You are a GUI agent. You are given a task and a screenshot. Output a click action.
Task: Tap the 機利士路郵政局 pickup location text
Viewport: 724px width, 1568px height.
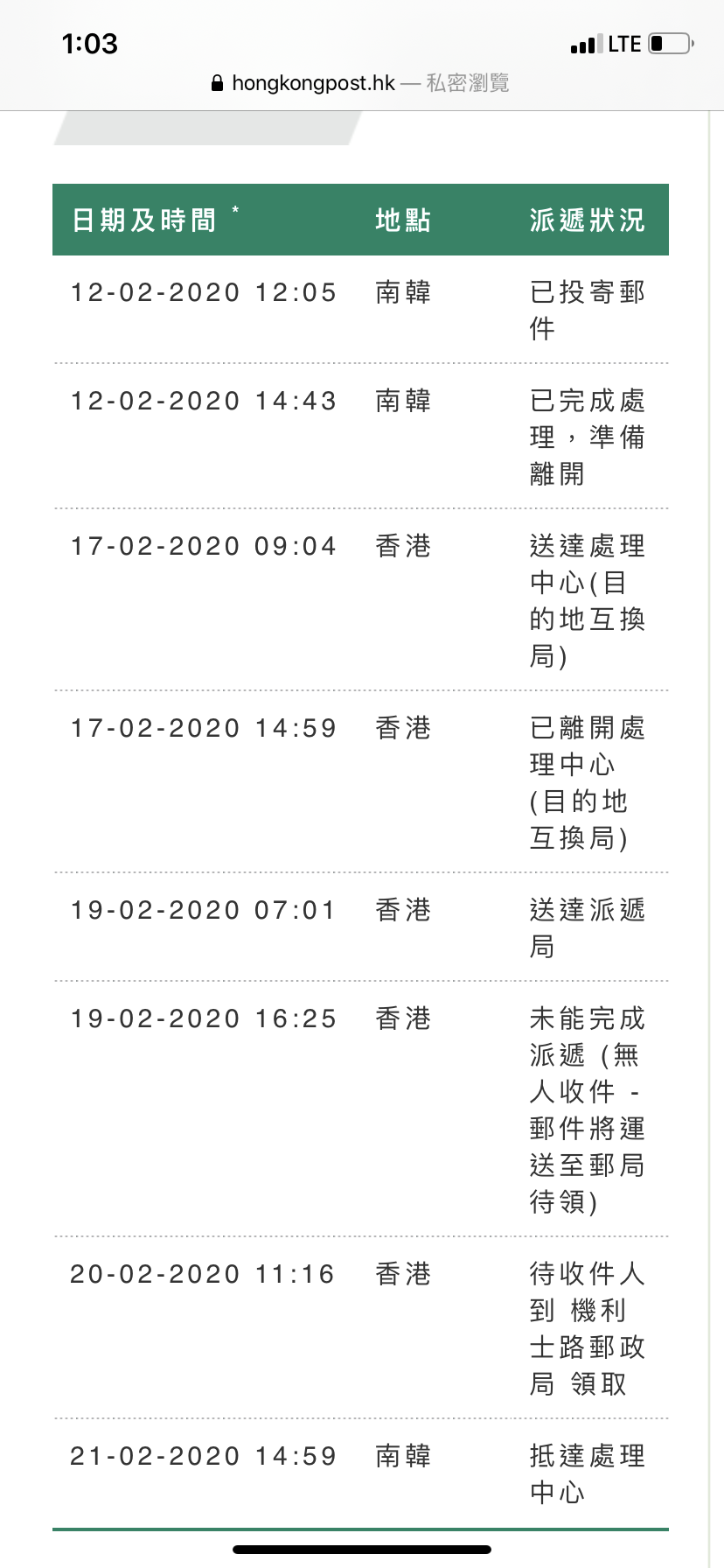[x=588, y=1347]
